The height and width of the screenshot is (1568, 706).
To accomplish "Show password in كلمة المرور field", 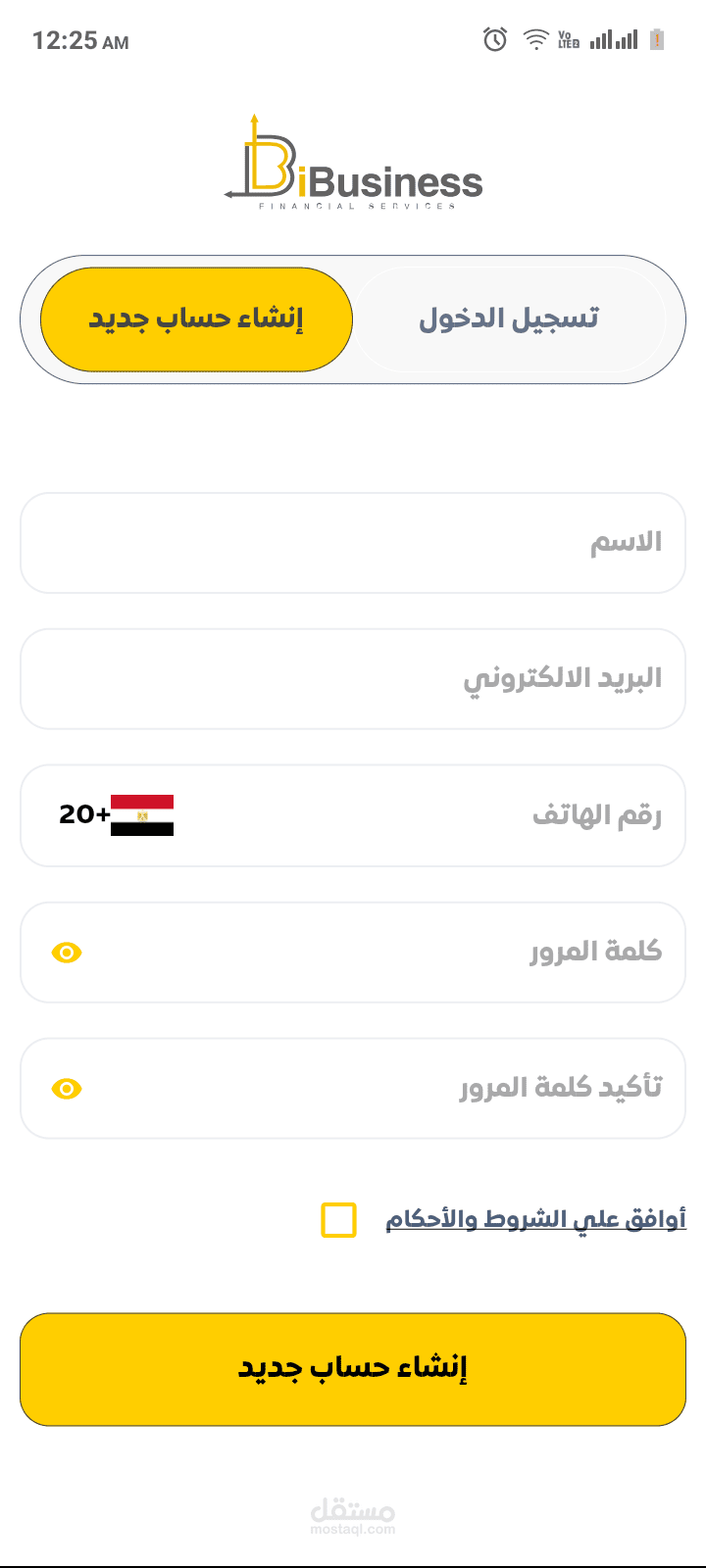I will point(67,953).
